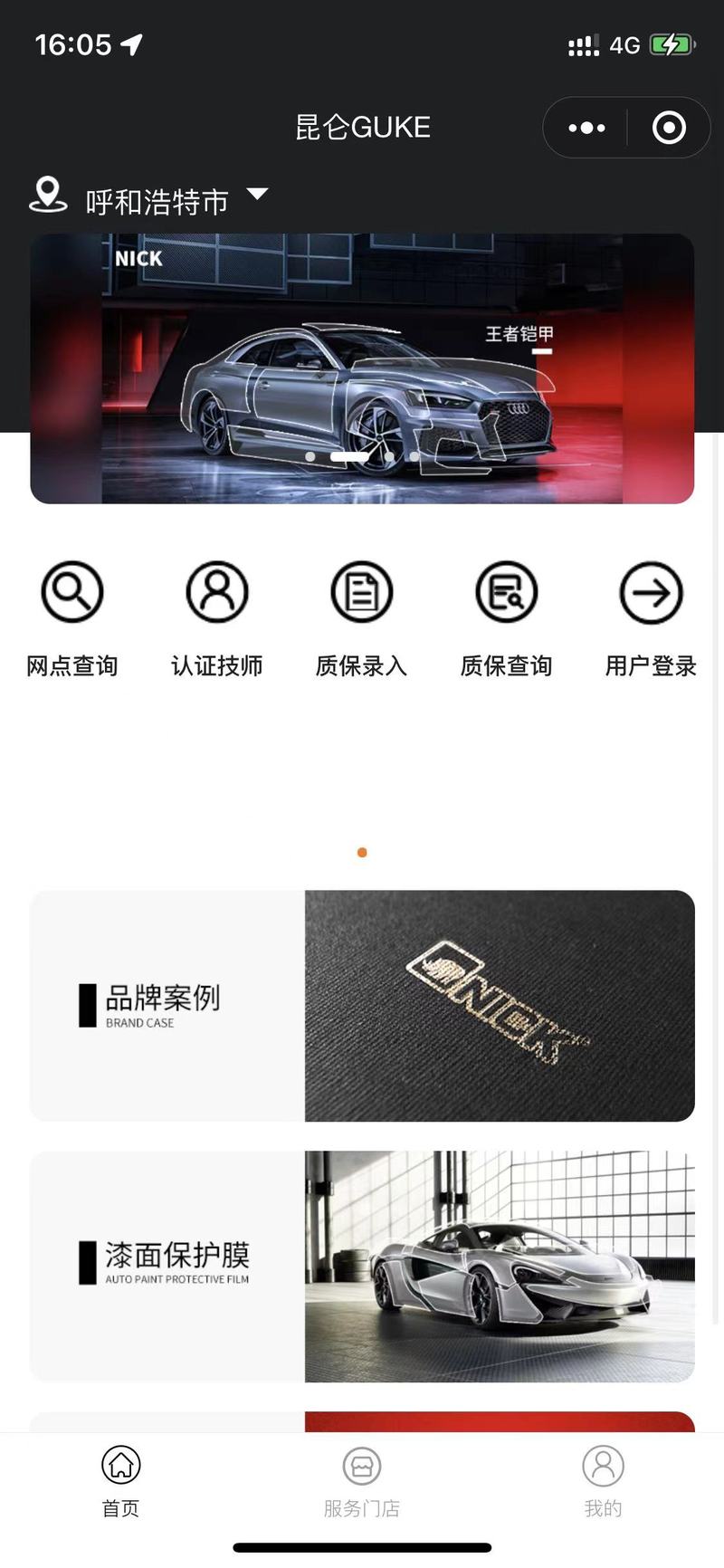
Task: Expand the 呼和浩特市 city selector
Action: click(150, 197)
